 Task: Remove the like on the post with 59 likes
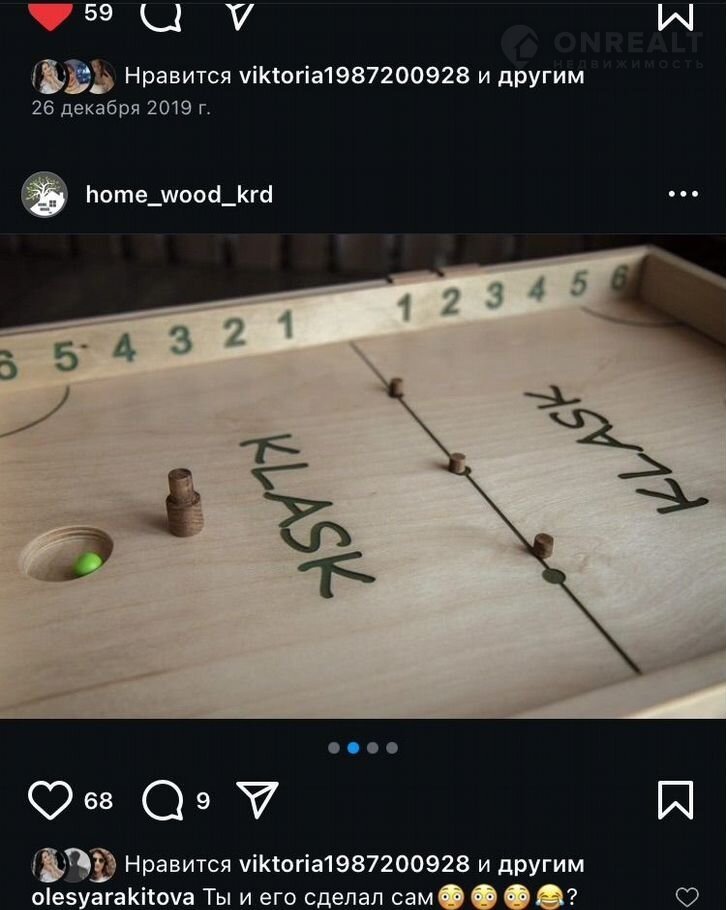pyautogui.click(x=49, y=14)
